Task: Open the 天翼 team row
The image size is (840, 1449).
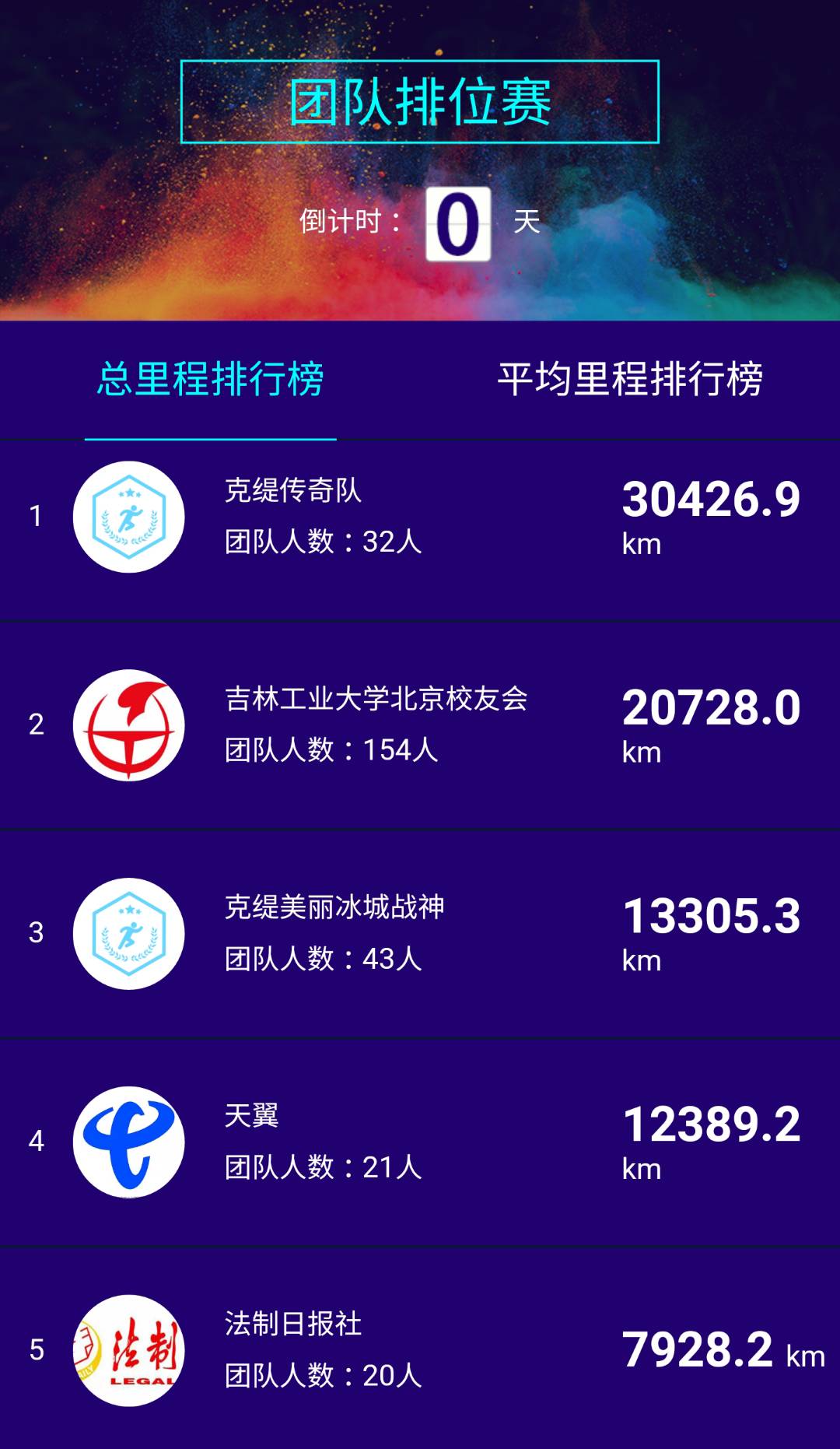Action: [420, 1142]
